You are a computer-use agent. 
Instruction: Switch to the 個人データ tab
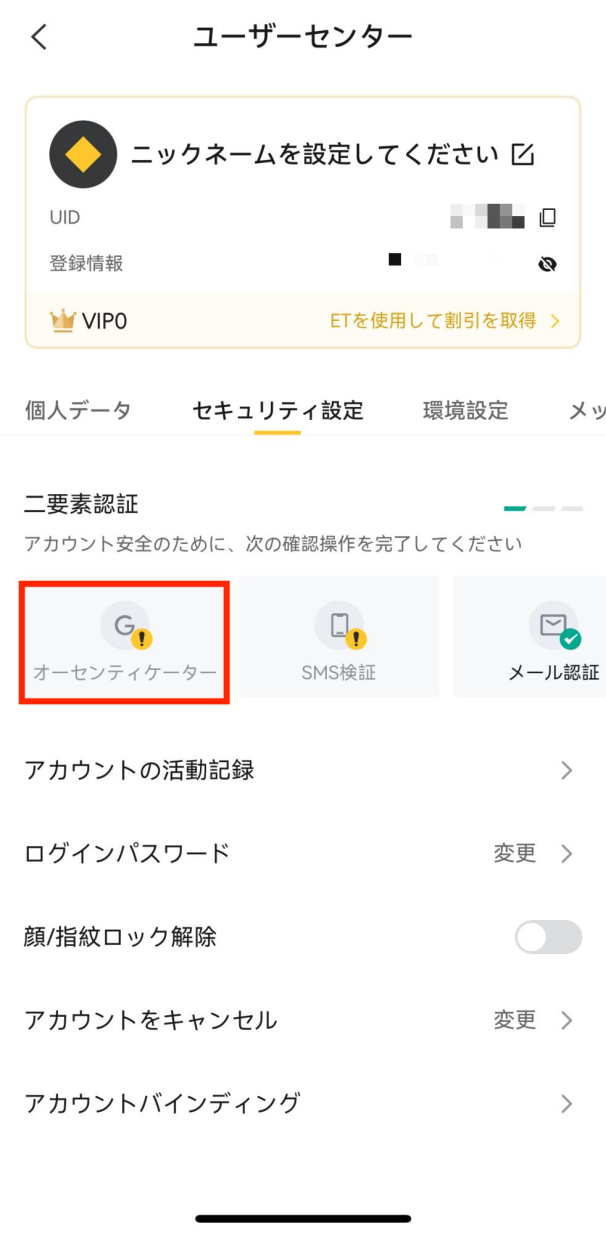(x=77, y=410)
